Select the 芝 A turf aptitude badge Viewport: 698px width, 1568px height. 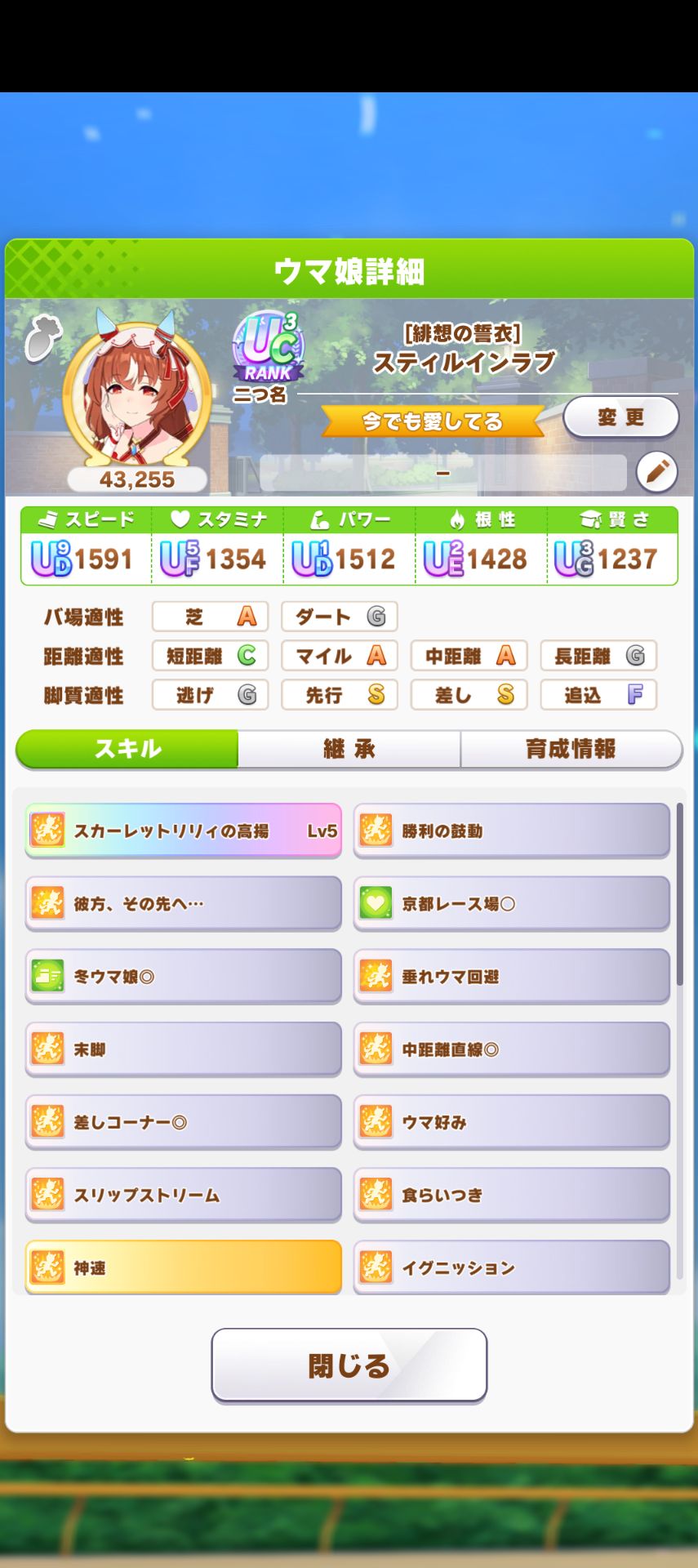209,617
